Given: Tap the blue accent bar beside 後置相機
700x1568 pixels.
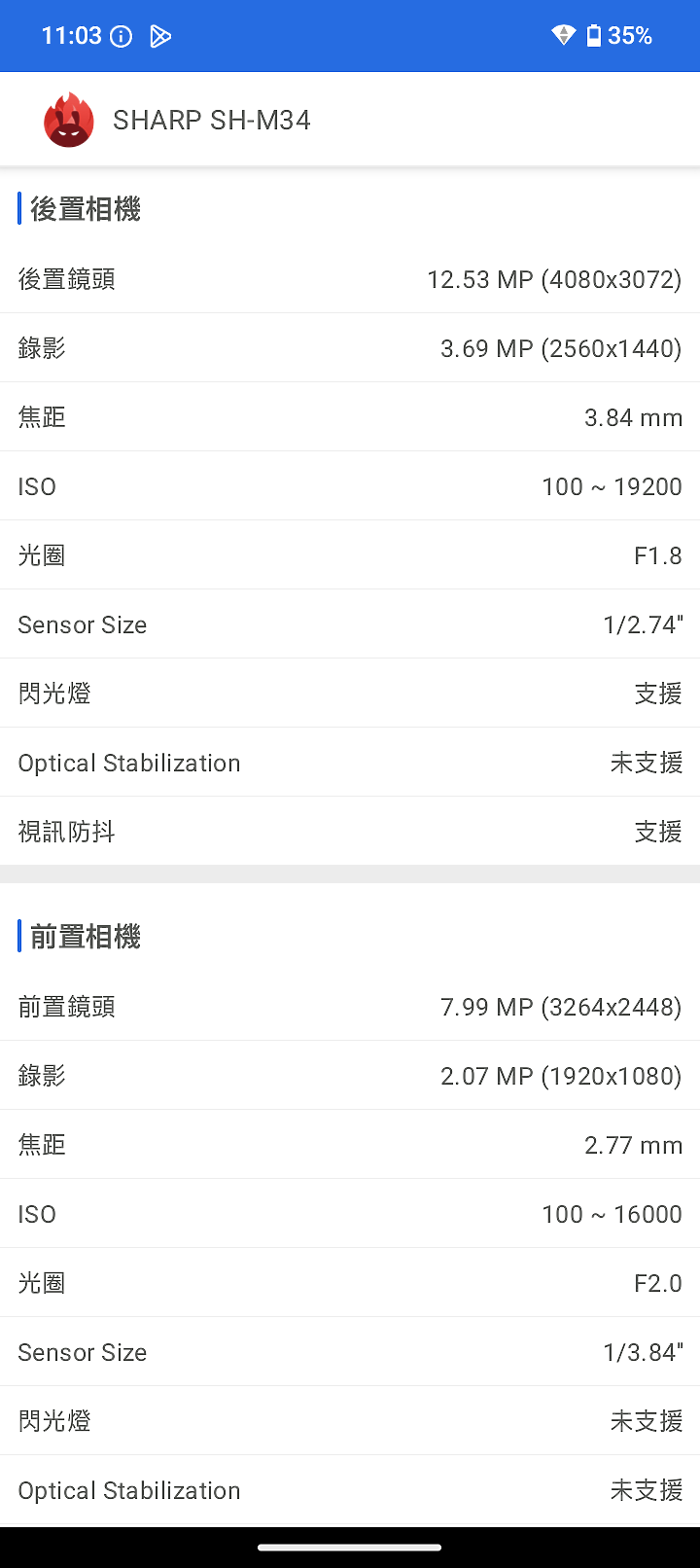Looking at the screenshot, I should click(x=18, y=208).
